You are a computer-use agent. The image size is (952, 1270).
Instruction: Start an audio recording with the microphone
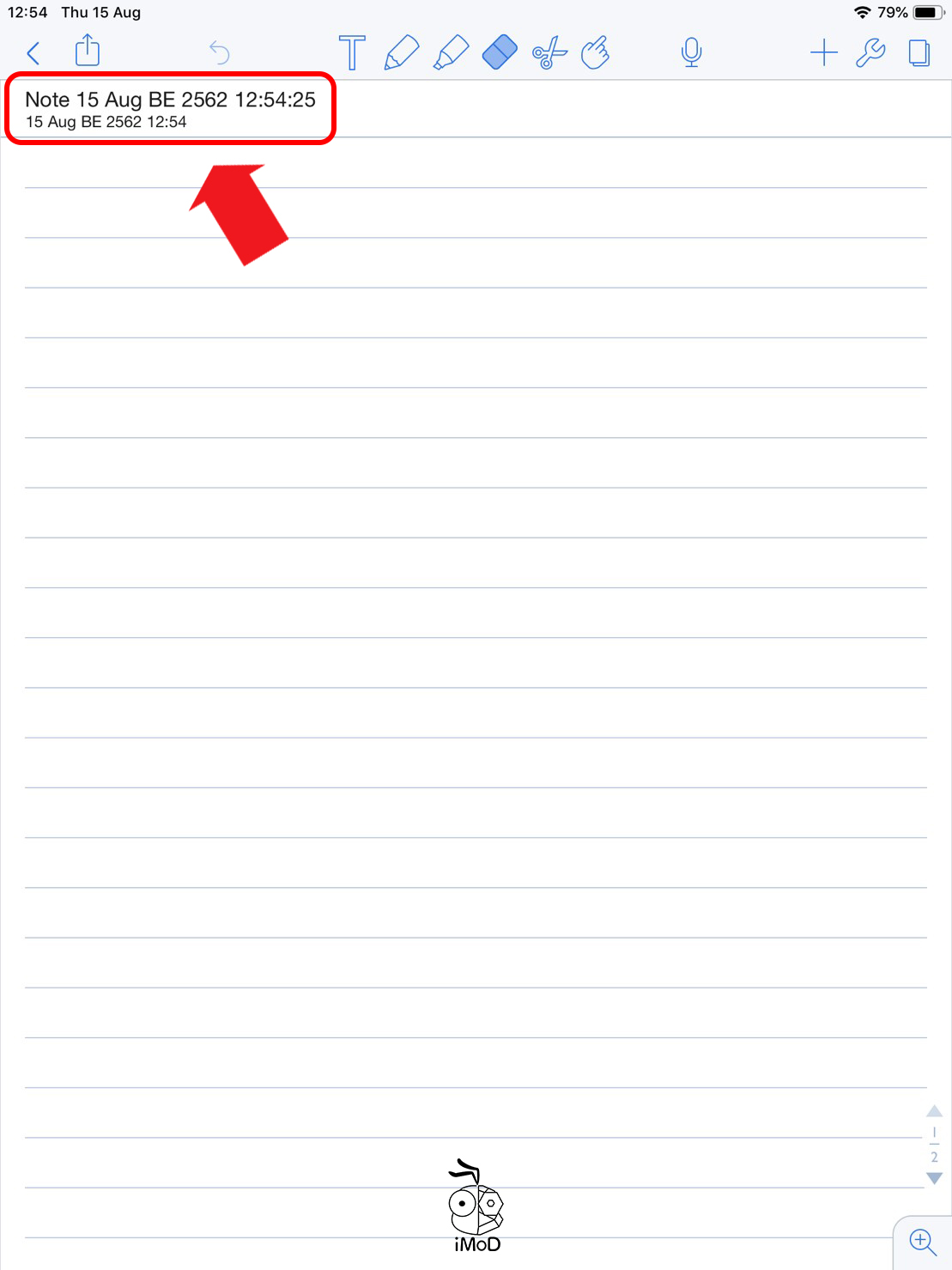692,52
